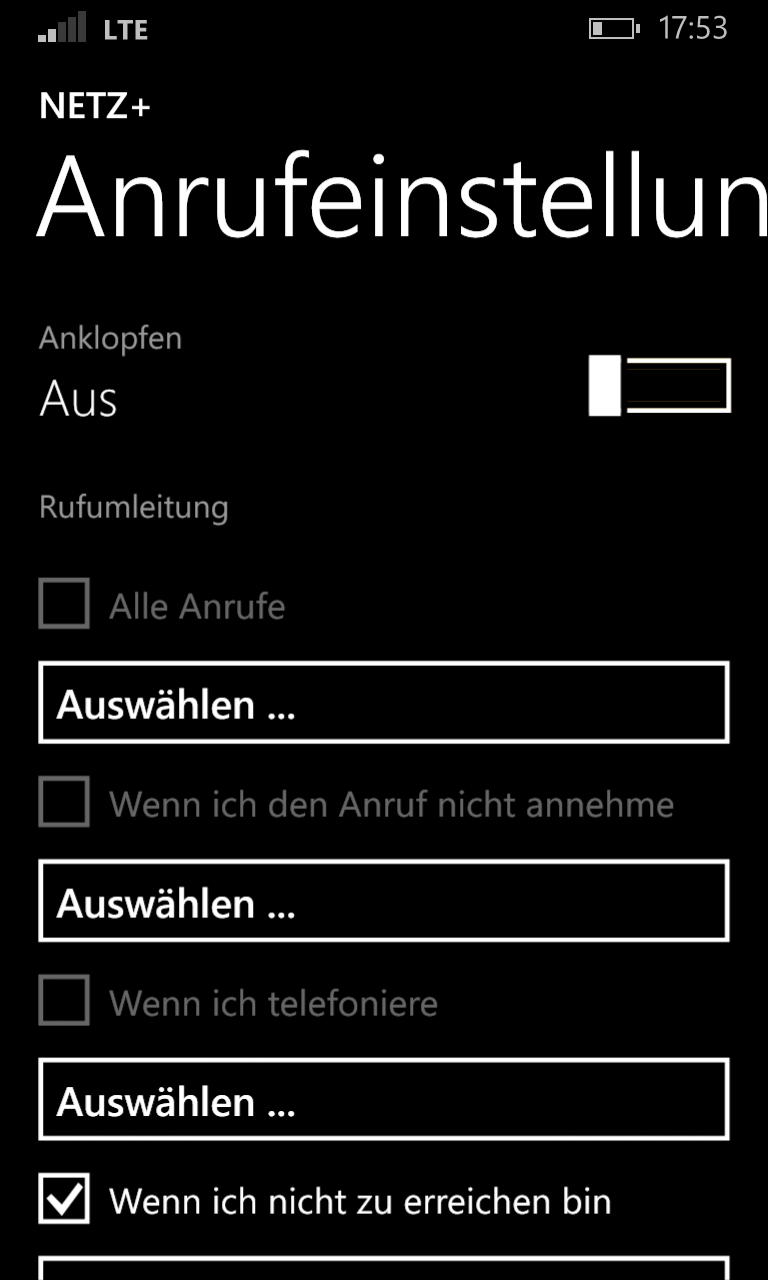
Task: Turn on the Anklopfen switch
Action: (x=660, y=386)
